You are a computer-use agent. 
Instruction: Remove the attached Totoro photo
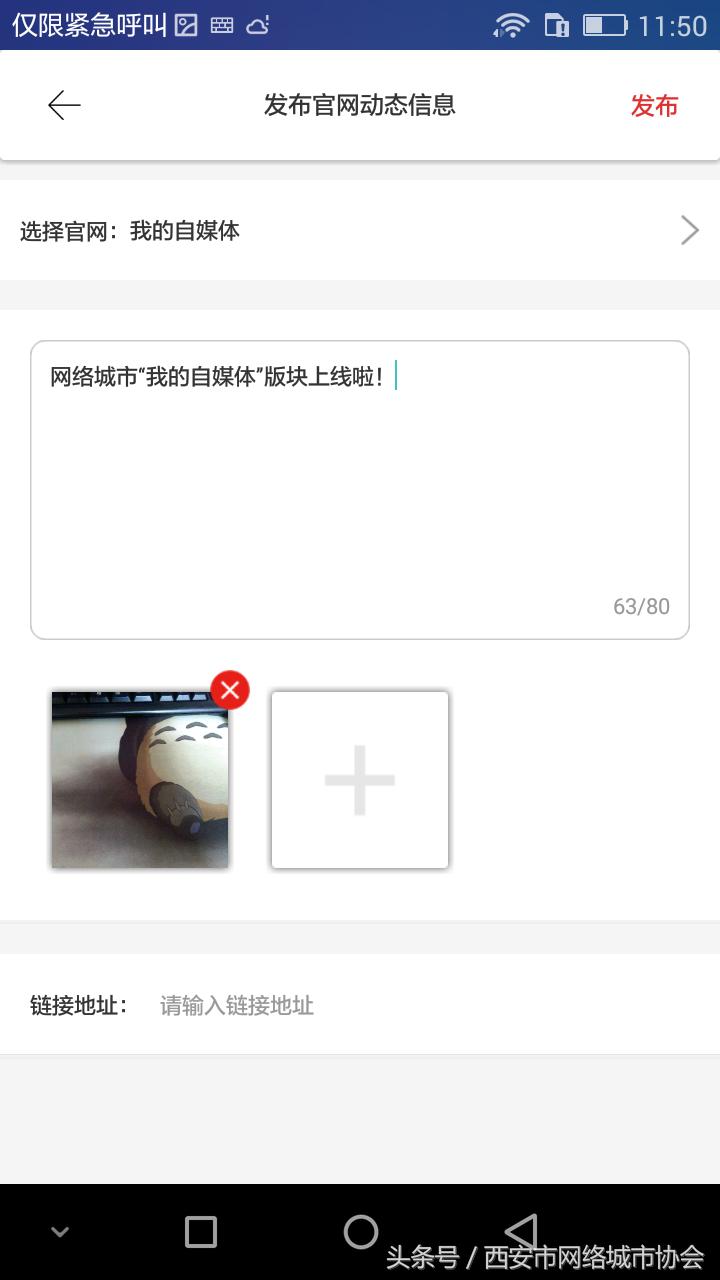(x=230, y=690)
